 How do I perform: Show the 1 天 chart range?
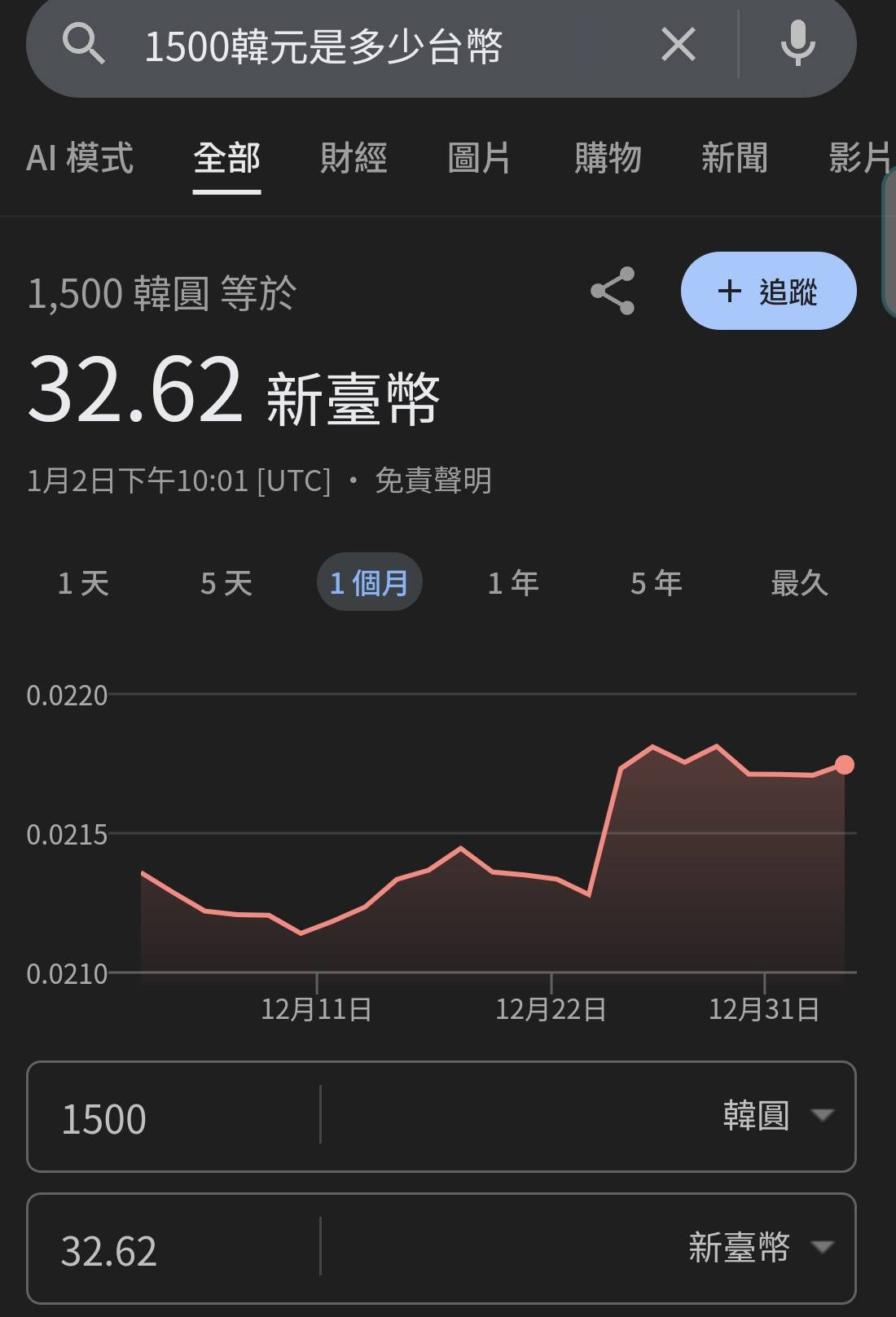[83, 582]
